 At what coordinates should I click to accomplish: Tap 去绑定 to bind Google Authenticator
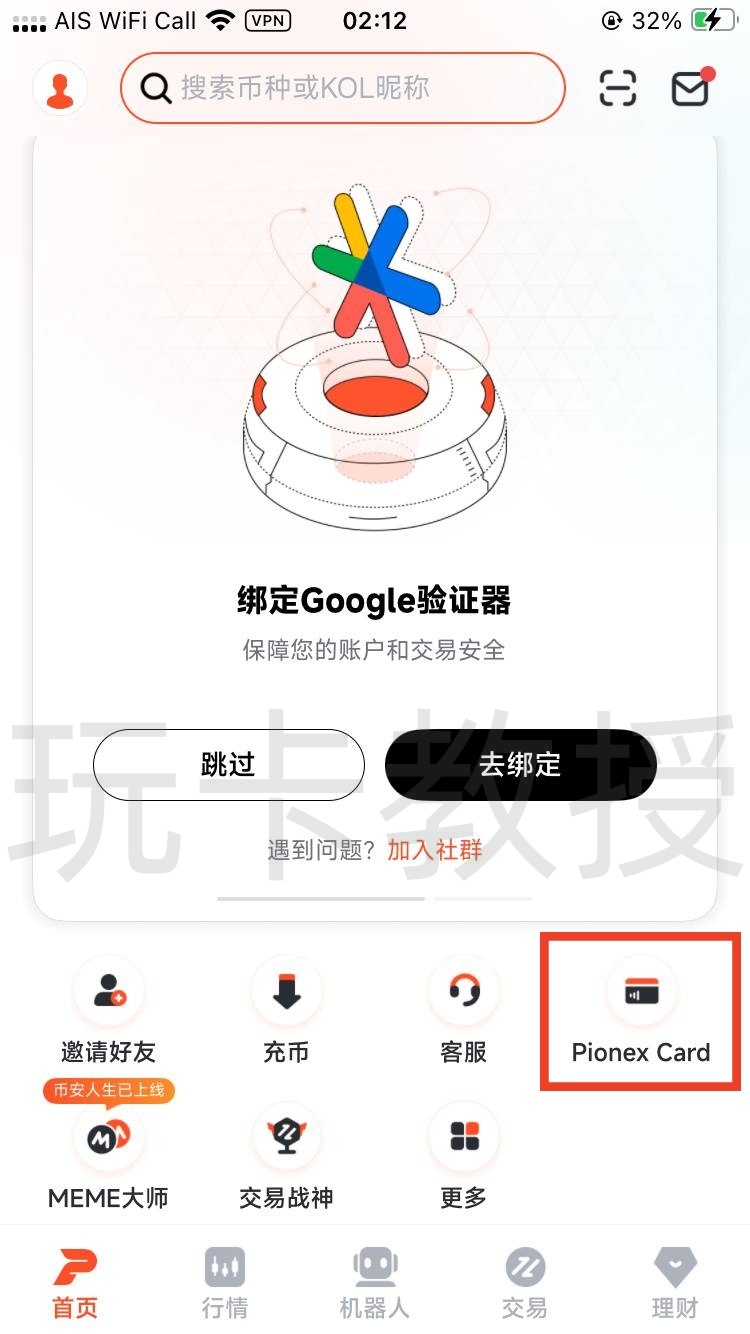(x=520, y=765)
